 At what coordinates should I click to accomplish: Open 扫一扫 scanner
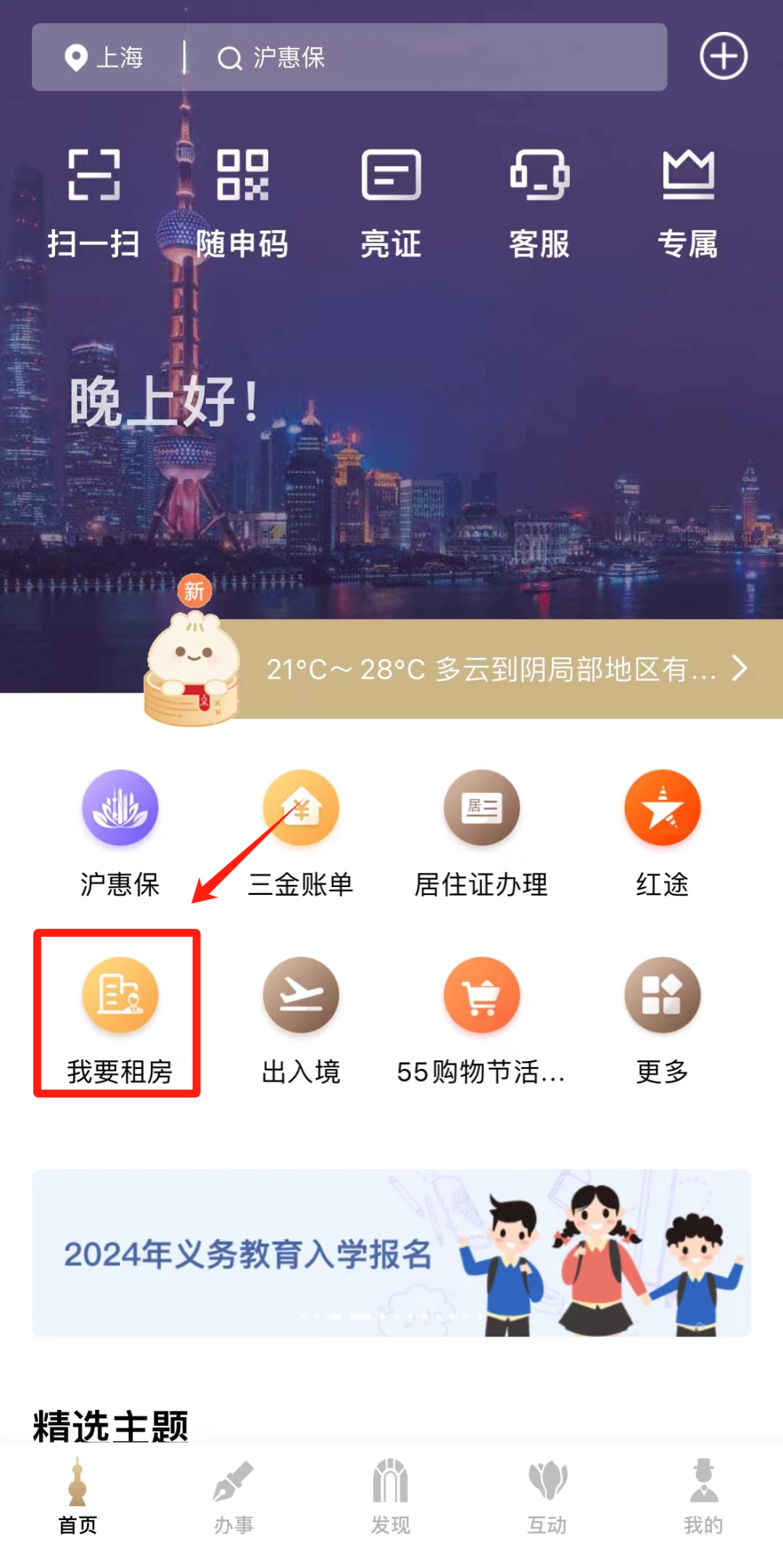click(x=94, y=203)
